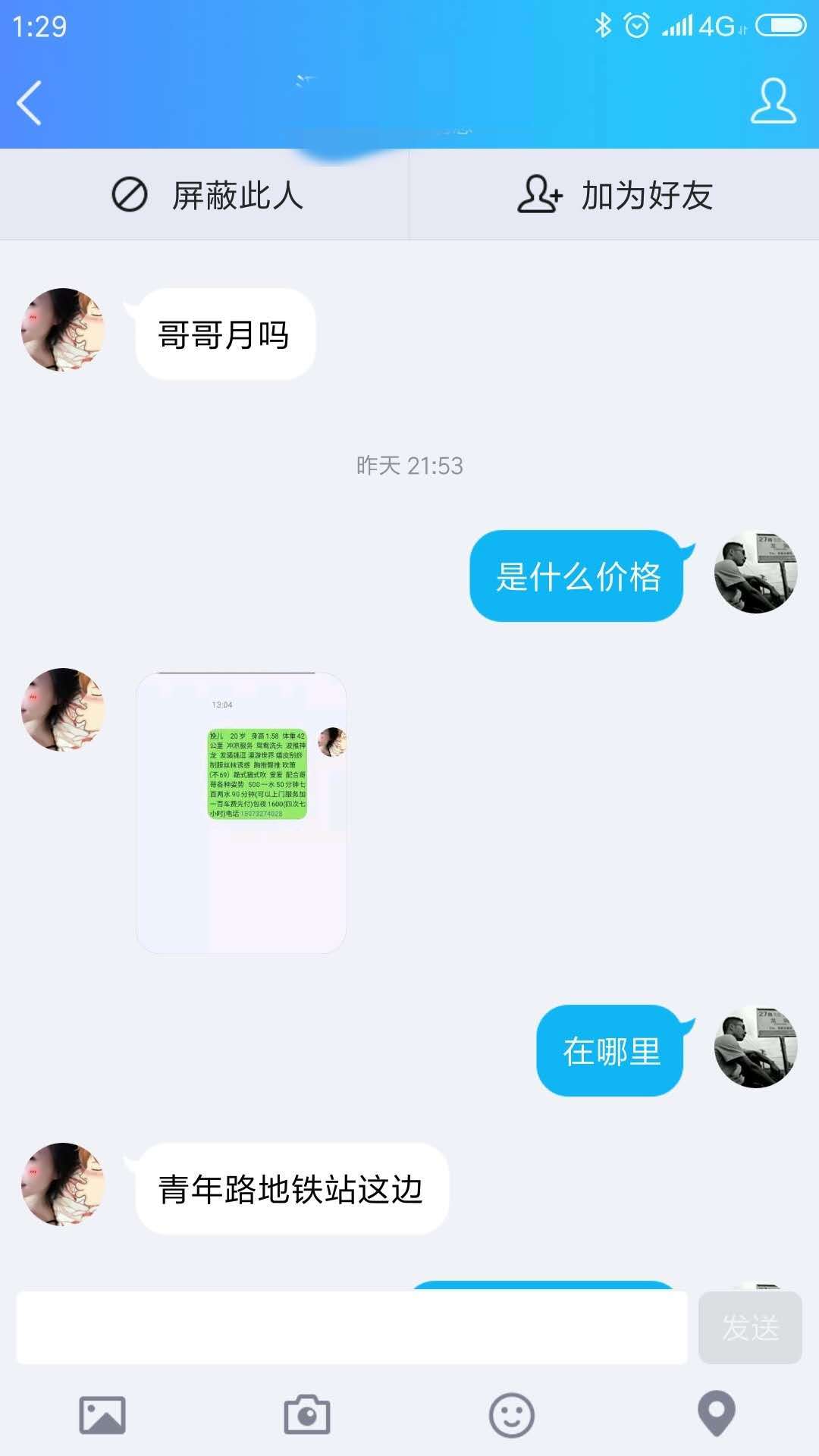This screenshot has width=819, height=1456.
Task: Tap the sender's avatar beside 哥哥月吗
Action: (63, 330)
